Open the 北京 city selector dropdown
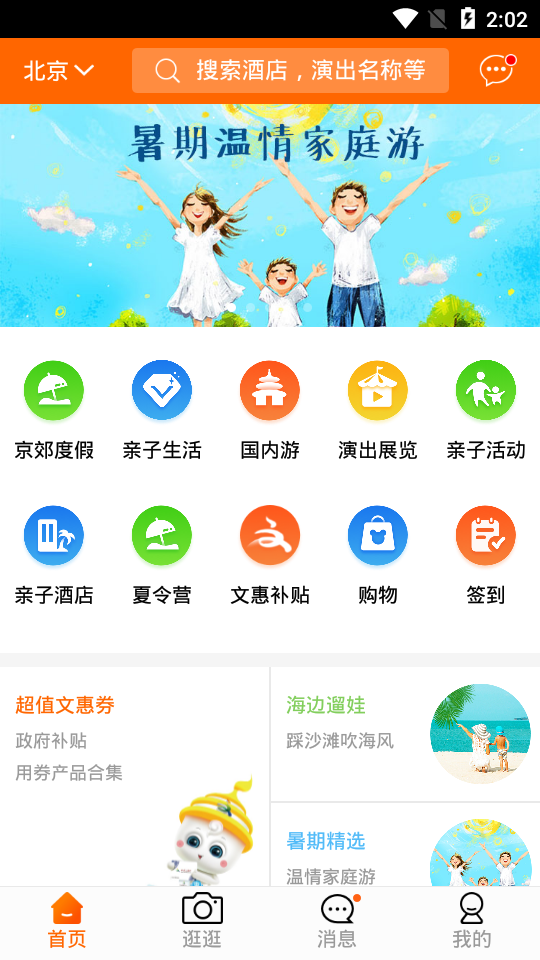 59,70
